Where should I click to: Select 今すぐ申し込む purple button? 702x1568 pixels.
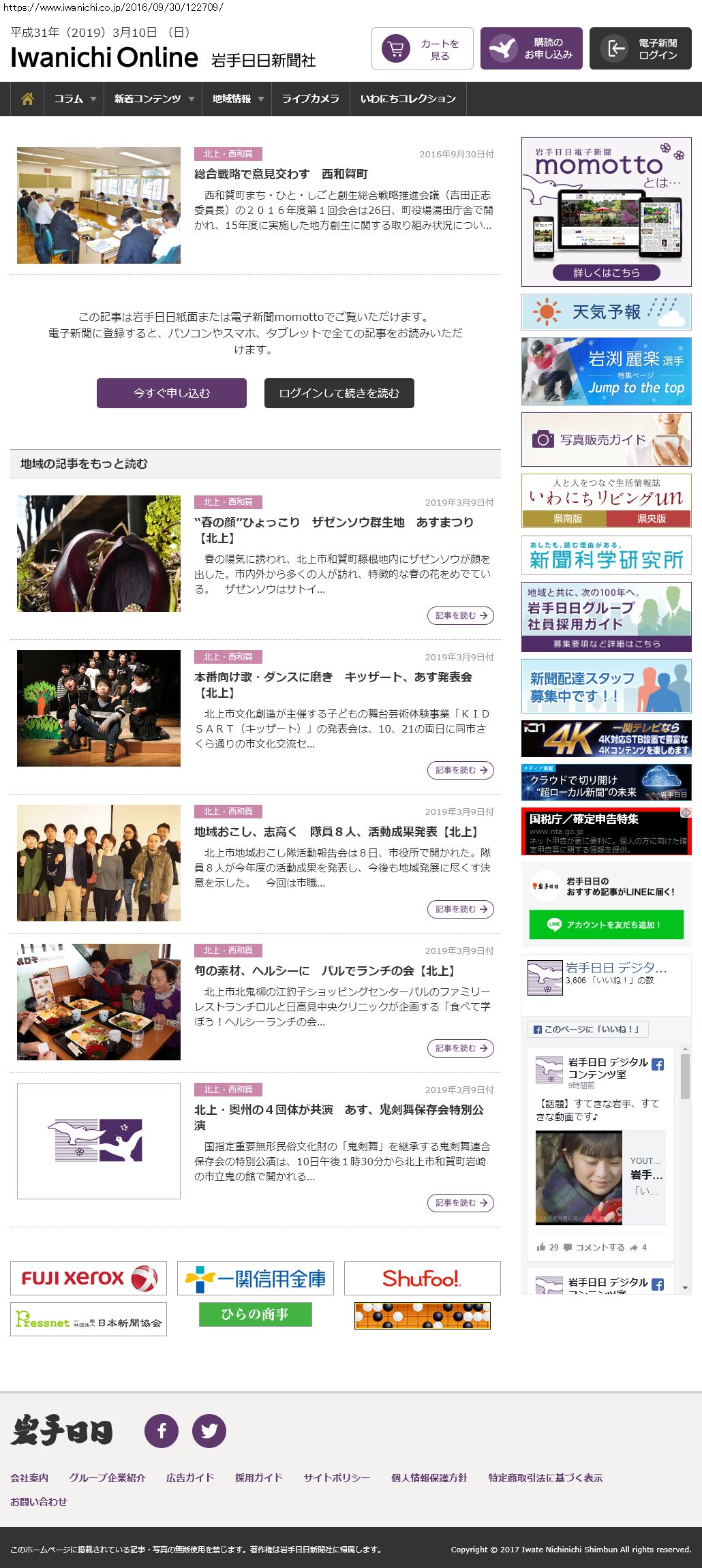pos(172,393)
